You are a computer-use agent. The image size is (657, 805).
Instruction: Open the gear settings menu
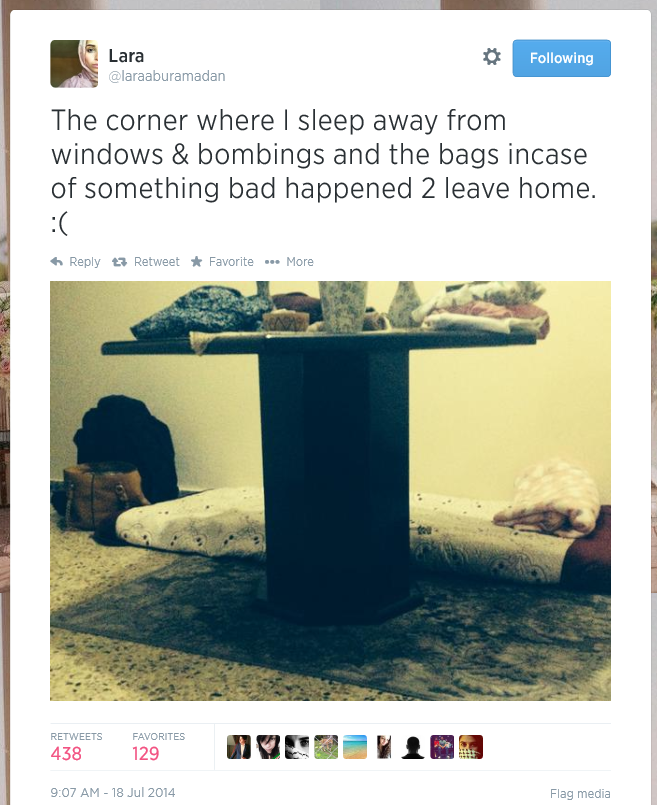491,58
